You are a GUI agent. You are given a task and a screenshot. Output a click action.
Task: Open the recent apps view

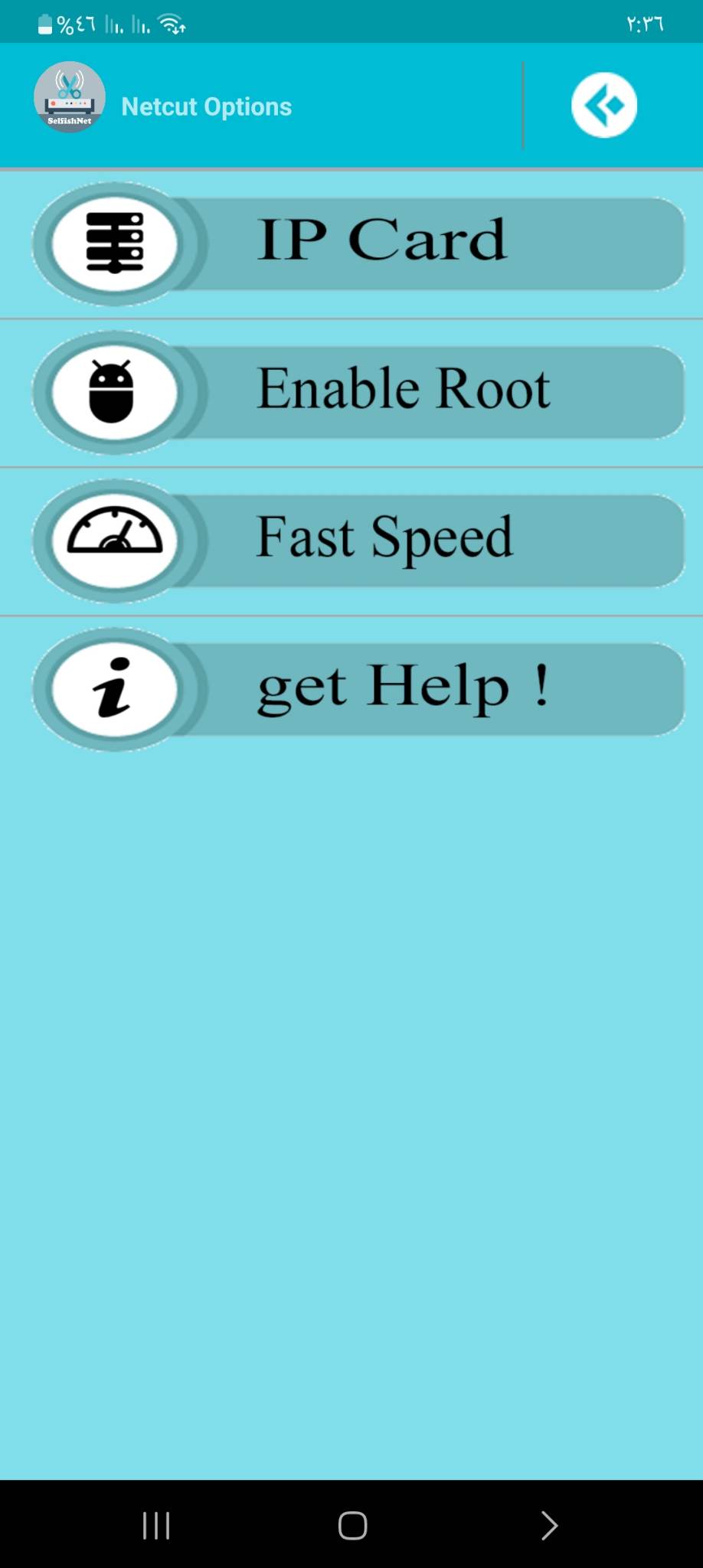(x=156, y=1525)
